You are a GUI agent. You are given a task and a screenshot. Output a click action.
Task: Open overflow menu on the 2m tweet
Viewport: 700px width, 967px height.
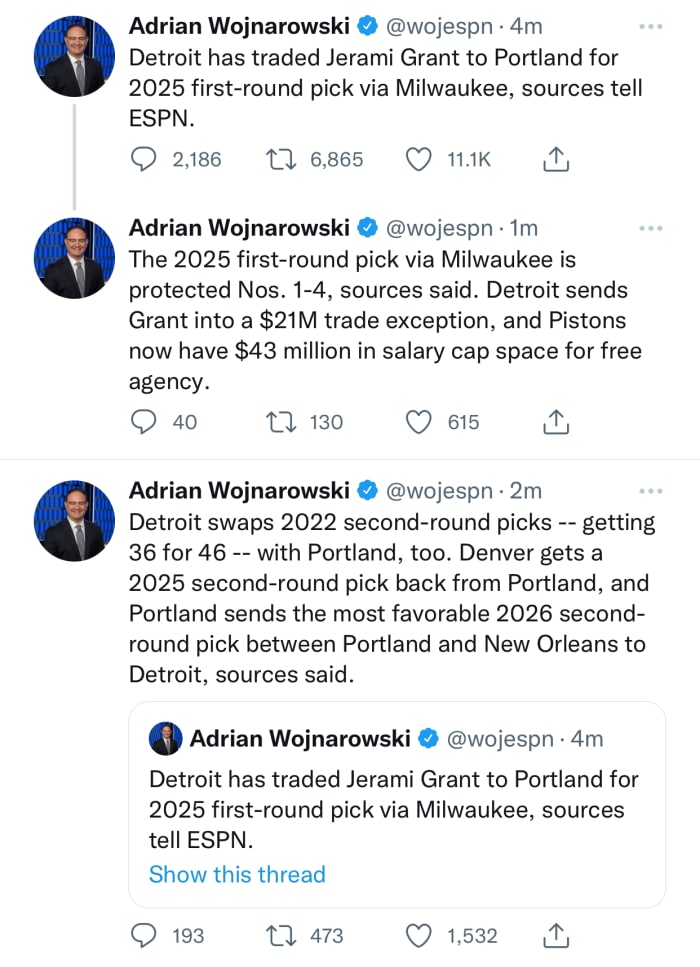click(651, 491)
